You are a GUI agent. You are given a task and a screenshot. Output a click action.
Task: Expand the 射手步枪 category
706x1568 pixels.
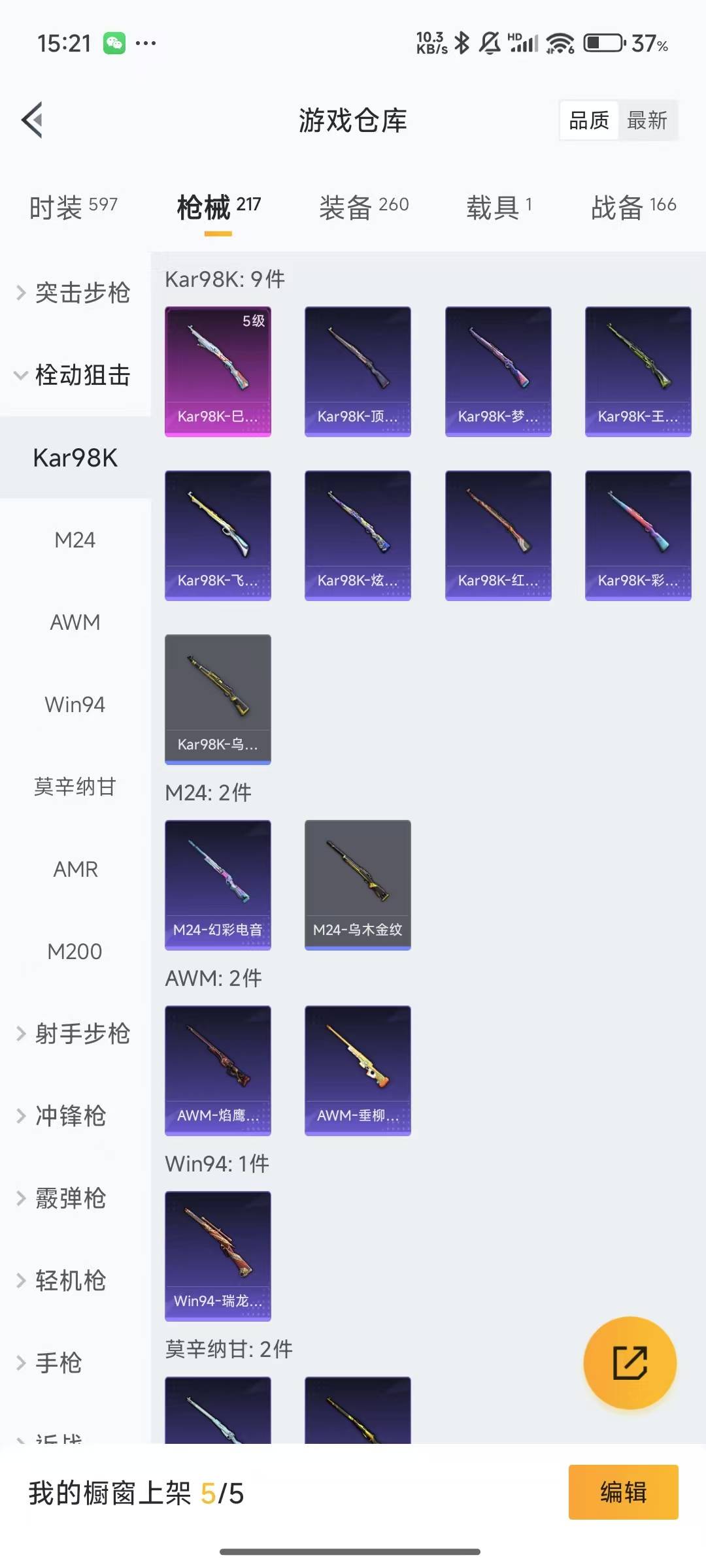(75, 1034)
